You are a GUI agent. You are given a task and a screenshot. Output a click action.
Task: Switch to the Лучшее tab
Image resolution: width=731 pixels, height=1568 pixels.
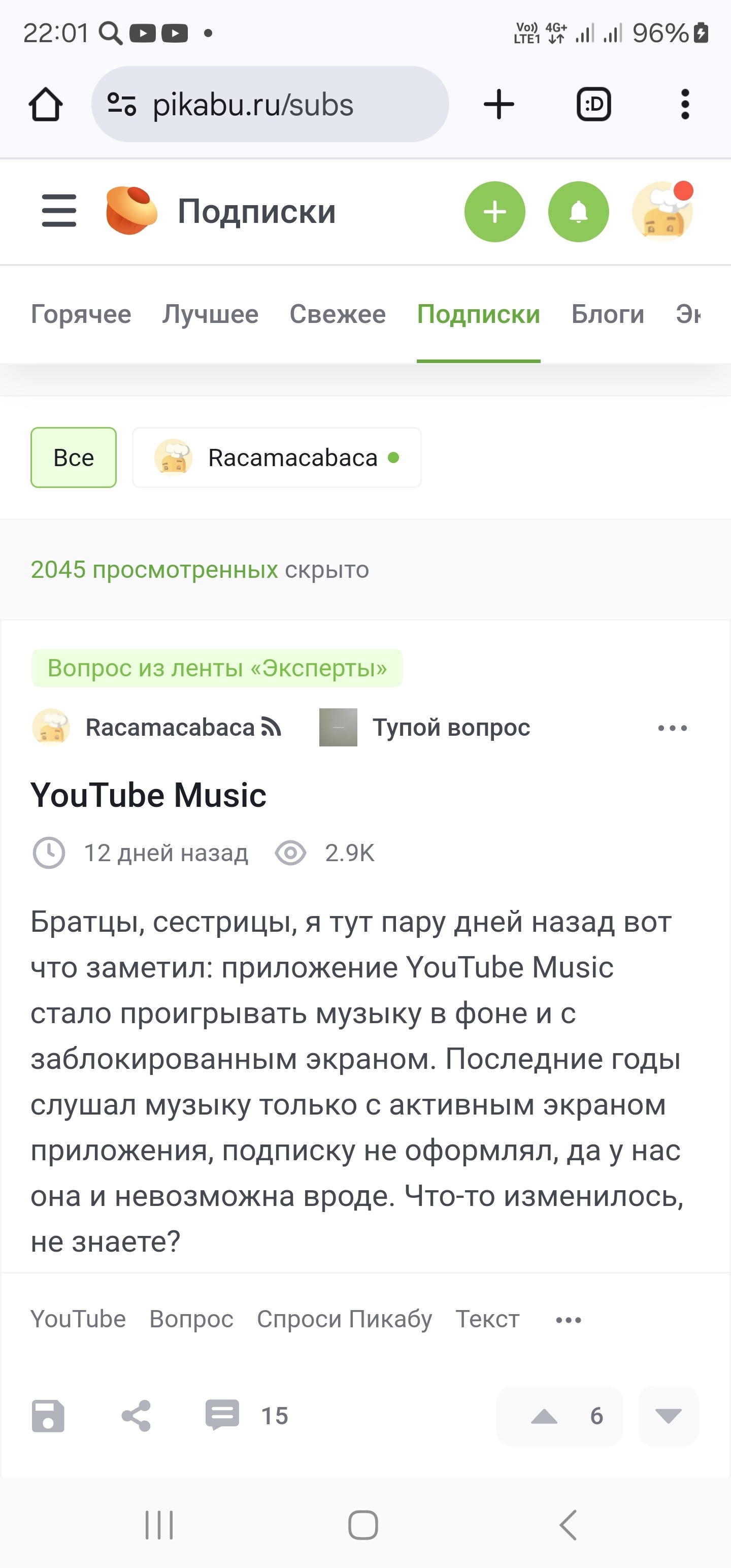click(210, 314)
